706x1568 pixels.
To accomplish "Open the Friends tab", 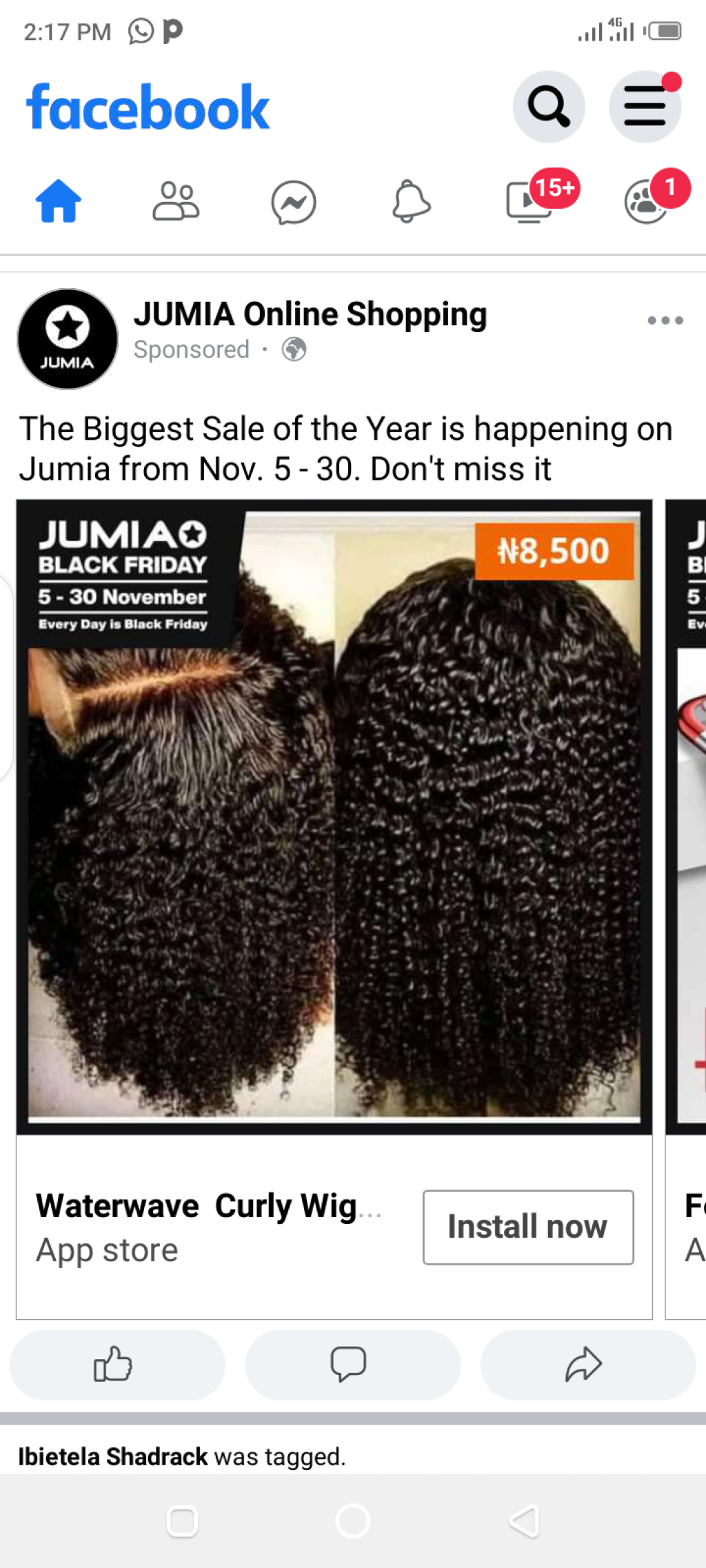I will click(x=176, y=201).
